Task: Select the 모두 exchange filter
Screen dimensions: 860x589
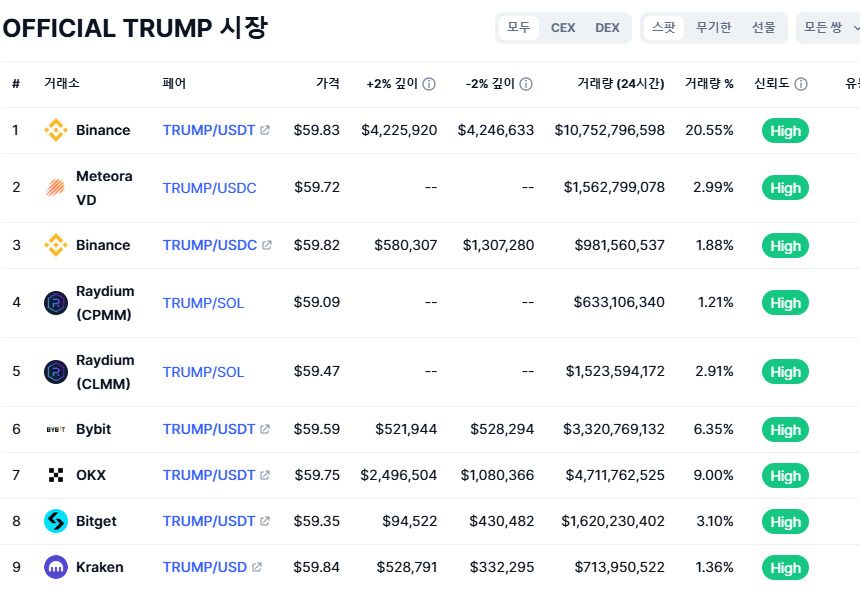Action: [518, 28]
